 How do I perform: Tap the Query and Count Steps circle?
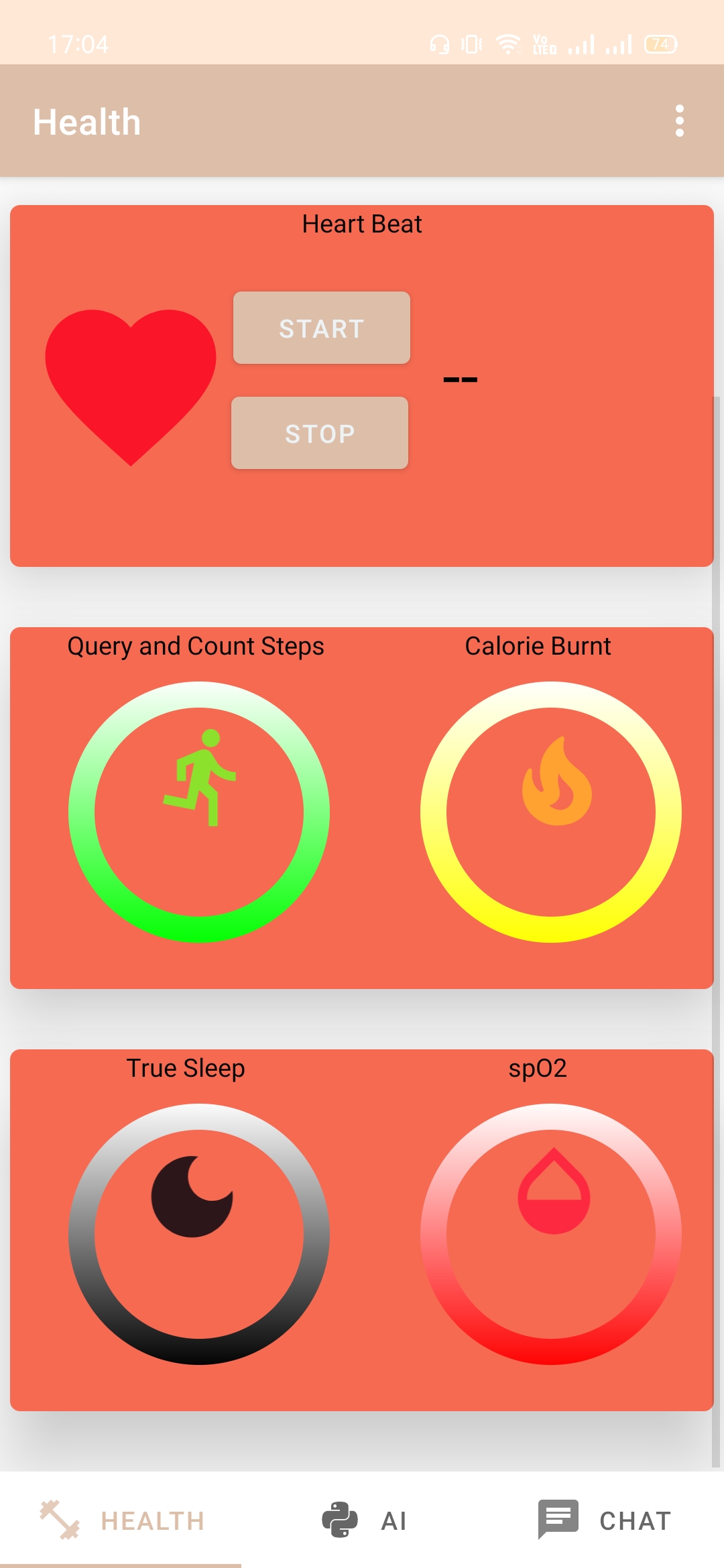[x=199, y=811]
